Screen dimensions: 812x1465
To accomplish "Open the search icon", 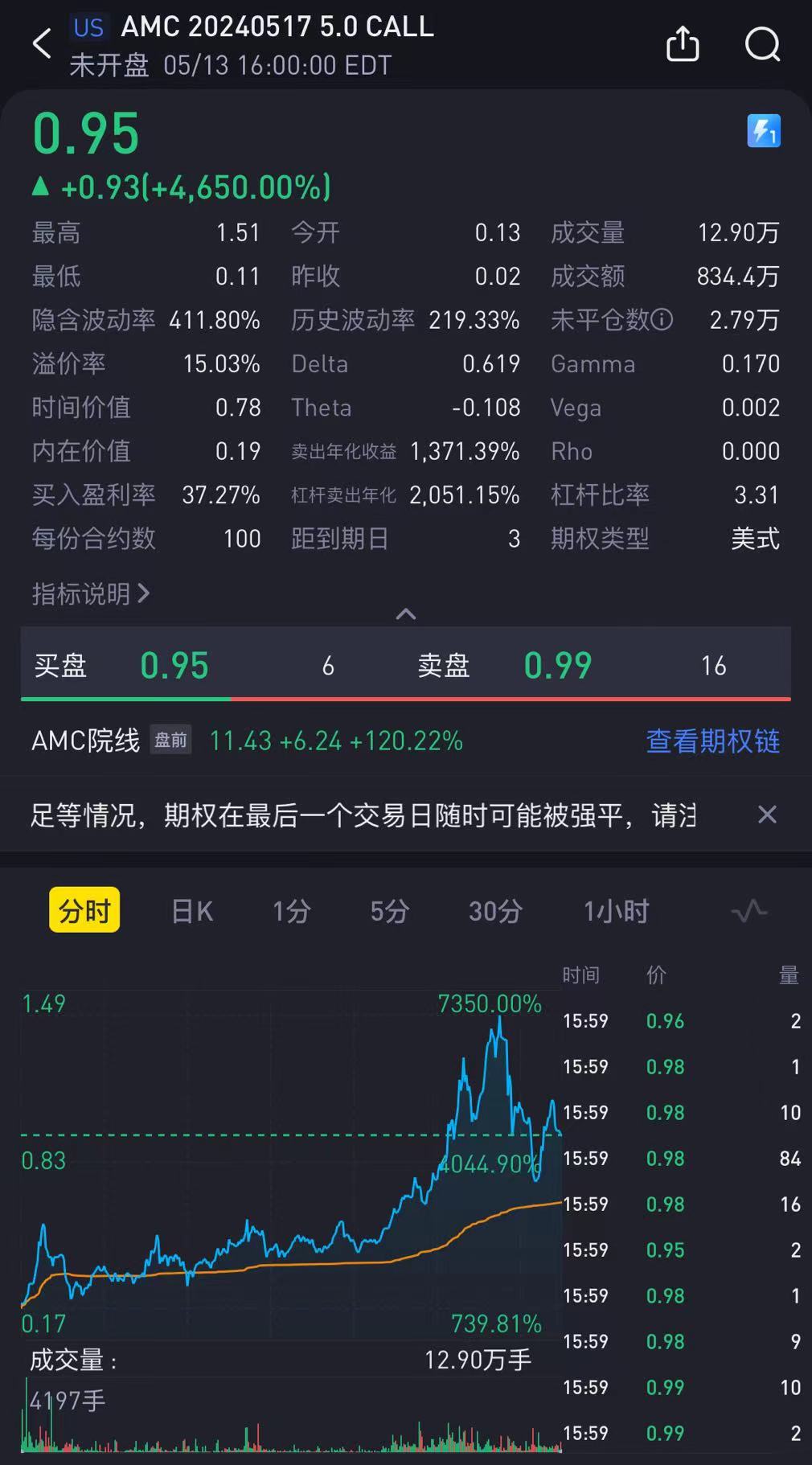I will pos(762,44).
